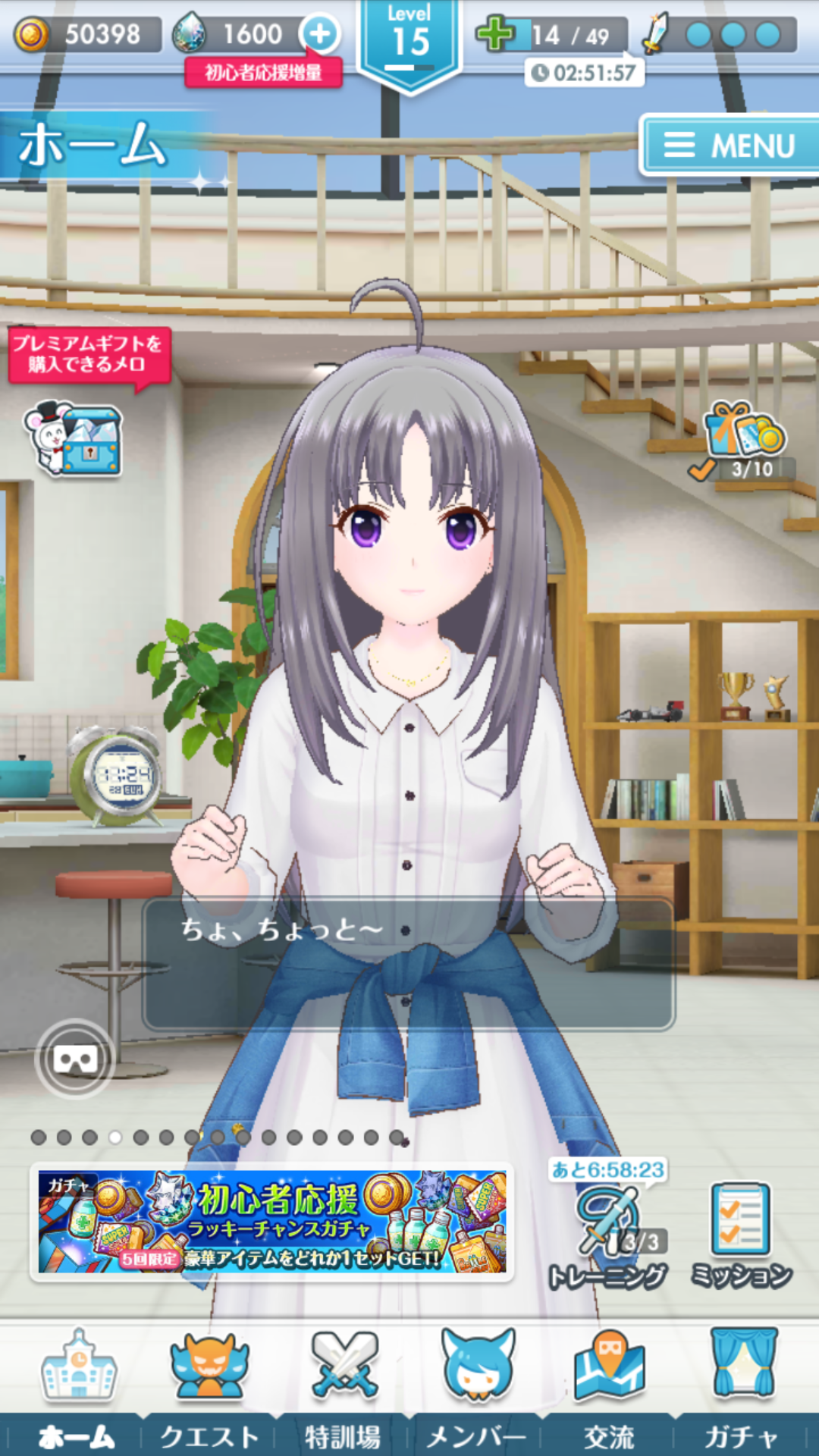The height and width of the screenshot is (1456, 819).
Task: Tap the 初心者応援増量 promo label
Action: pyautogui.click(x=263, y=73)
